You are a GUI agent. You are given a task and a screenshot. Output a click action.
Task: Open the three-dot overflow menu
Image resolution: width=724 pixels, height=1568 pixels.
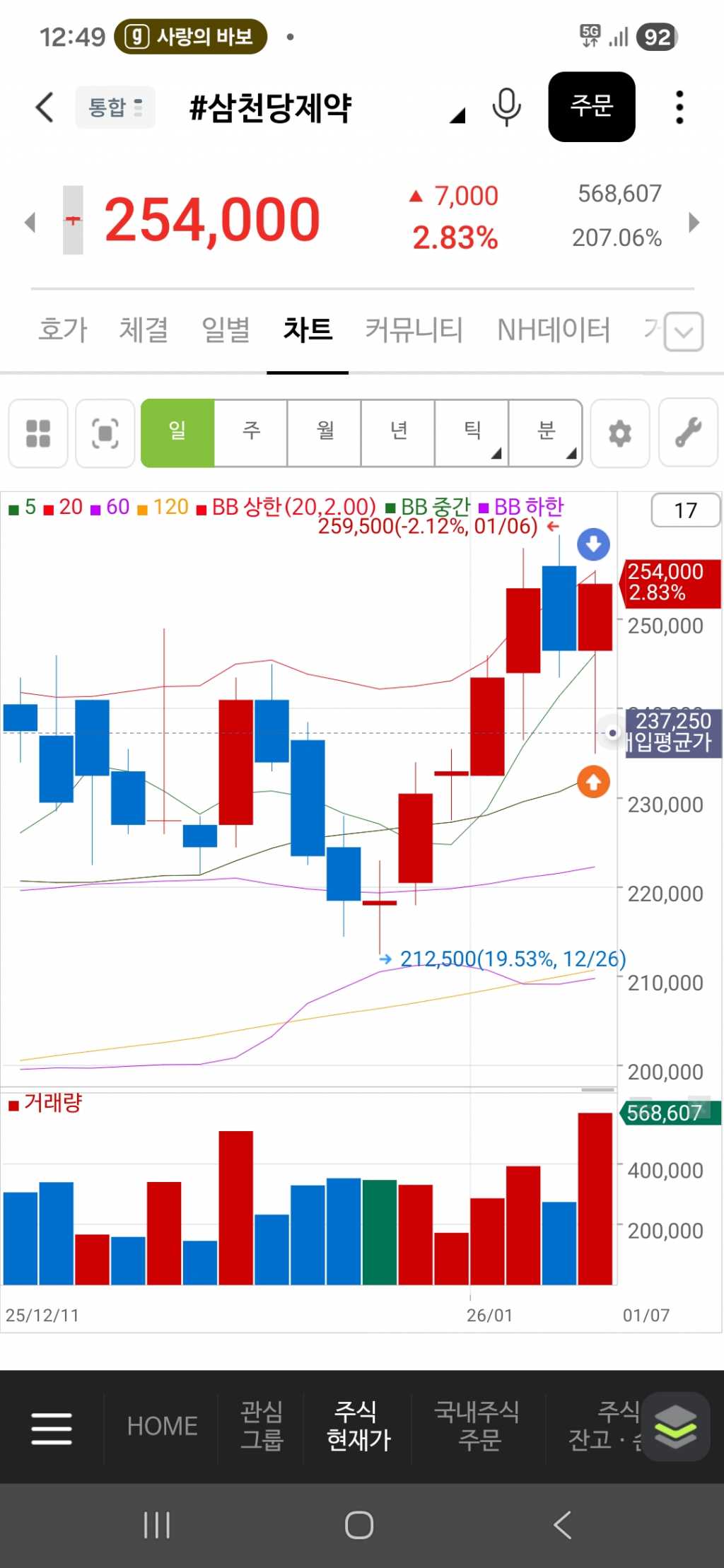[679, 107]
